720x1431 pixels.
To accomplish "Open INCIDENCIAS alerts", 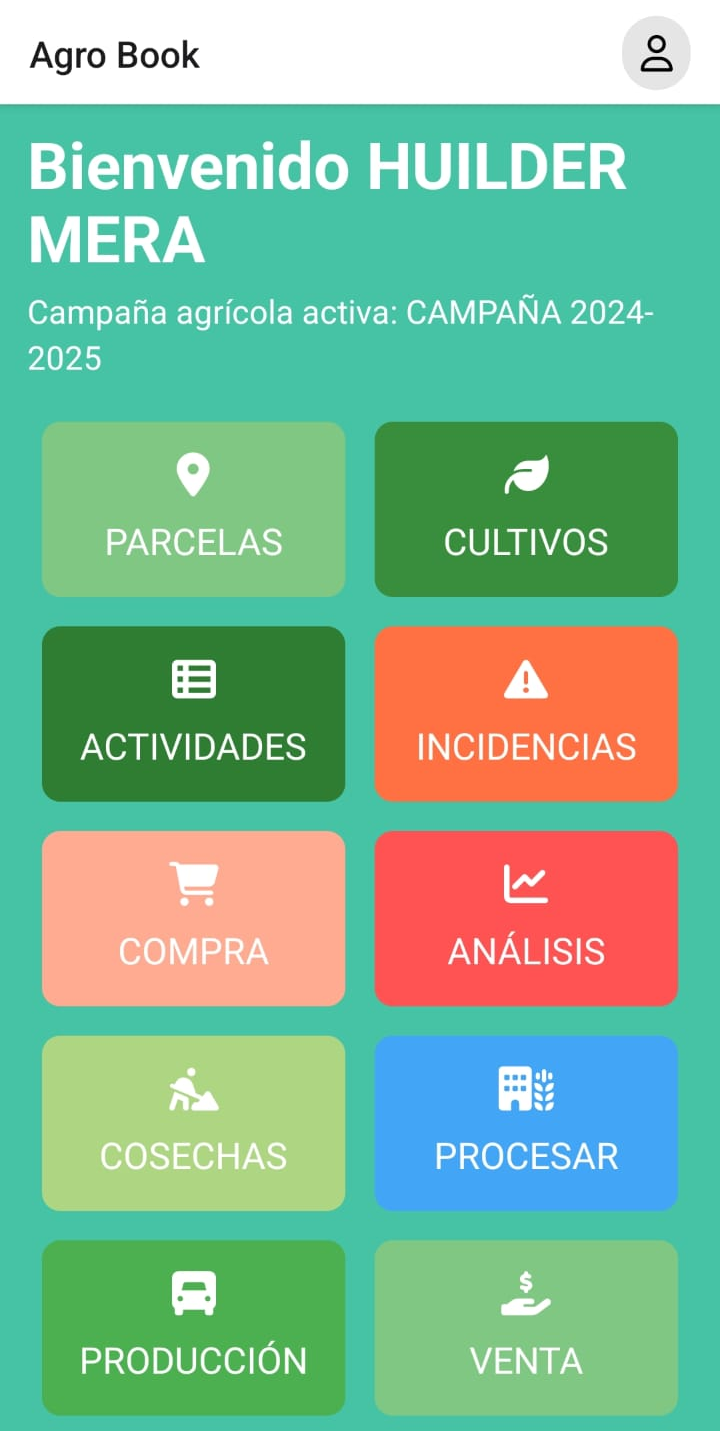I will [x=526, y=713].
